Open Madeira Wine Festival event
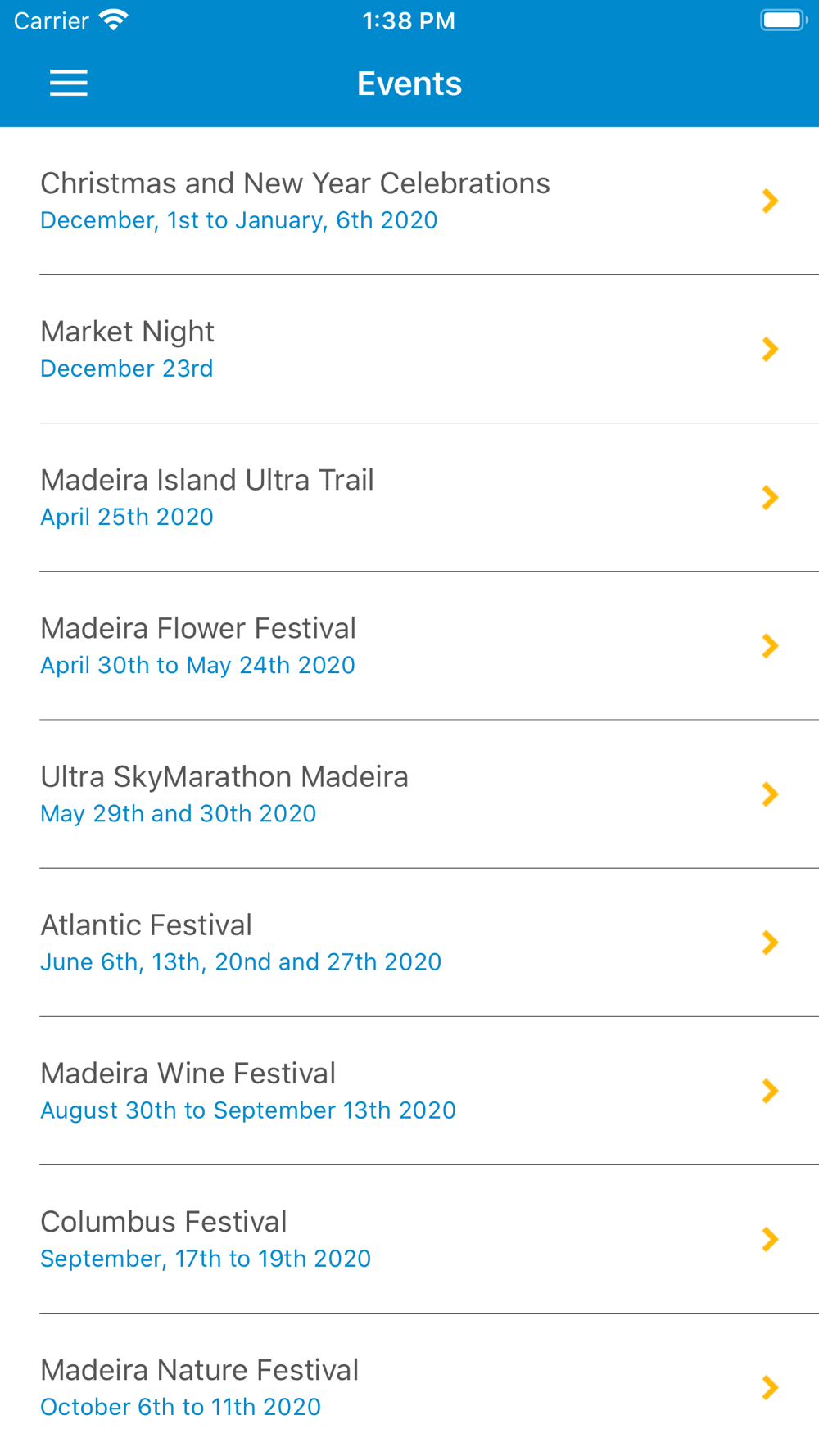819x1456 pixels. pos(409,1090)
